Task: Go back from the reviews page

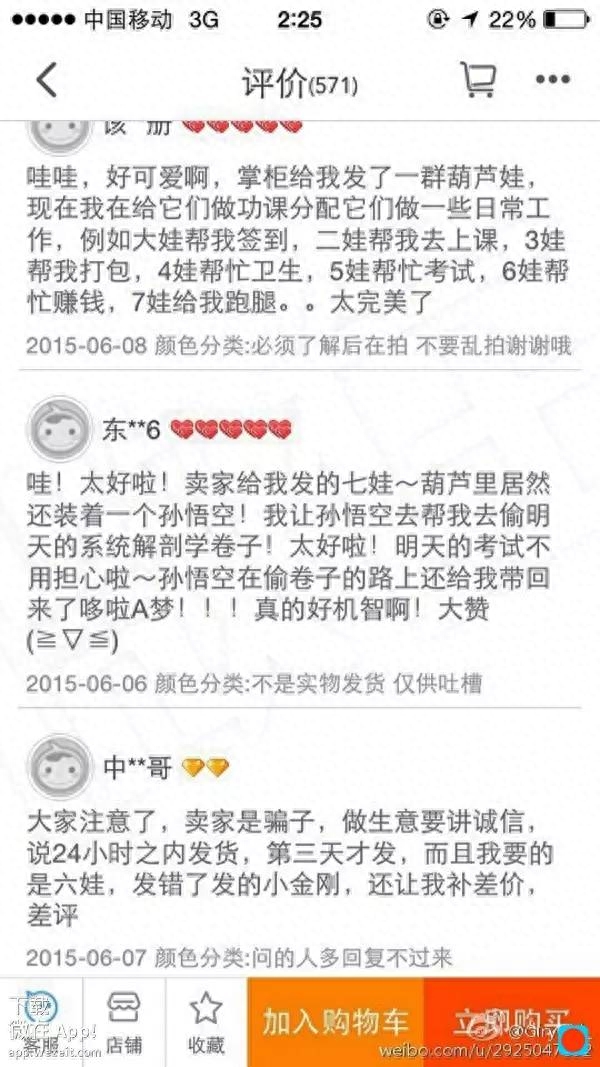Action: [x=46, y=81]
